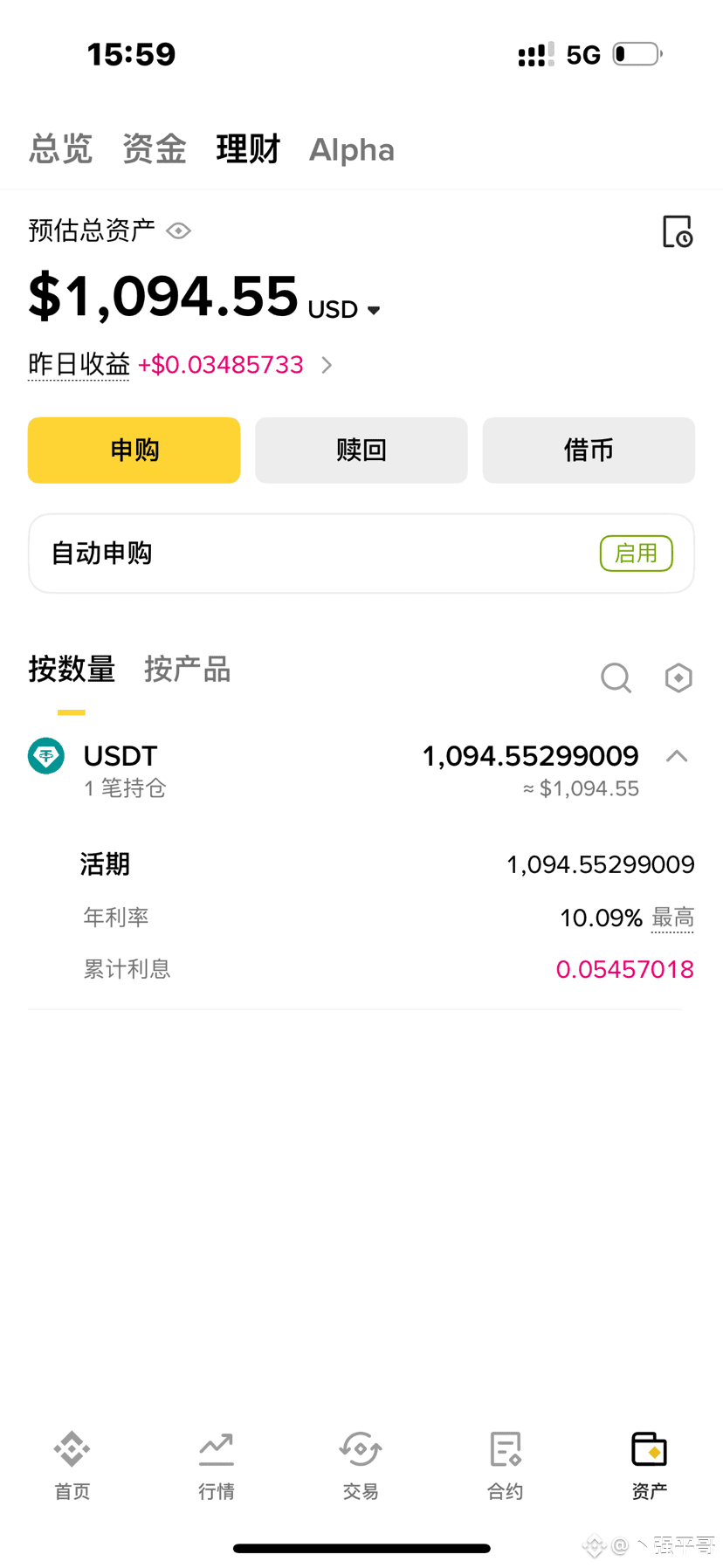Tap the 赎回 redeem button

[361, 450]
